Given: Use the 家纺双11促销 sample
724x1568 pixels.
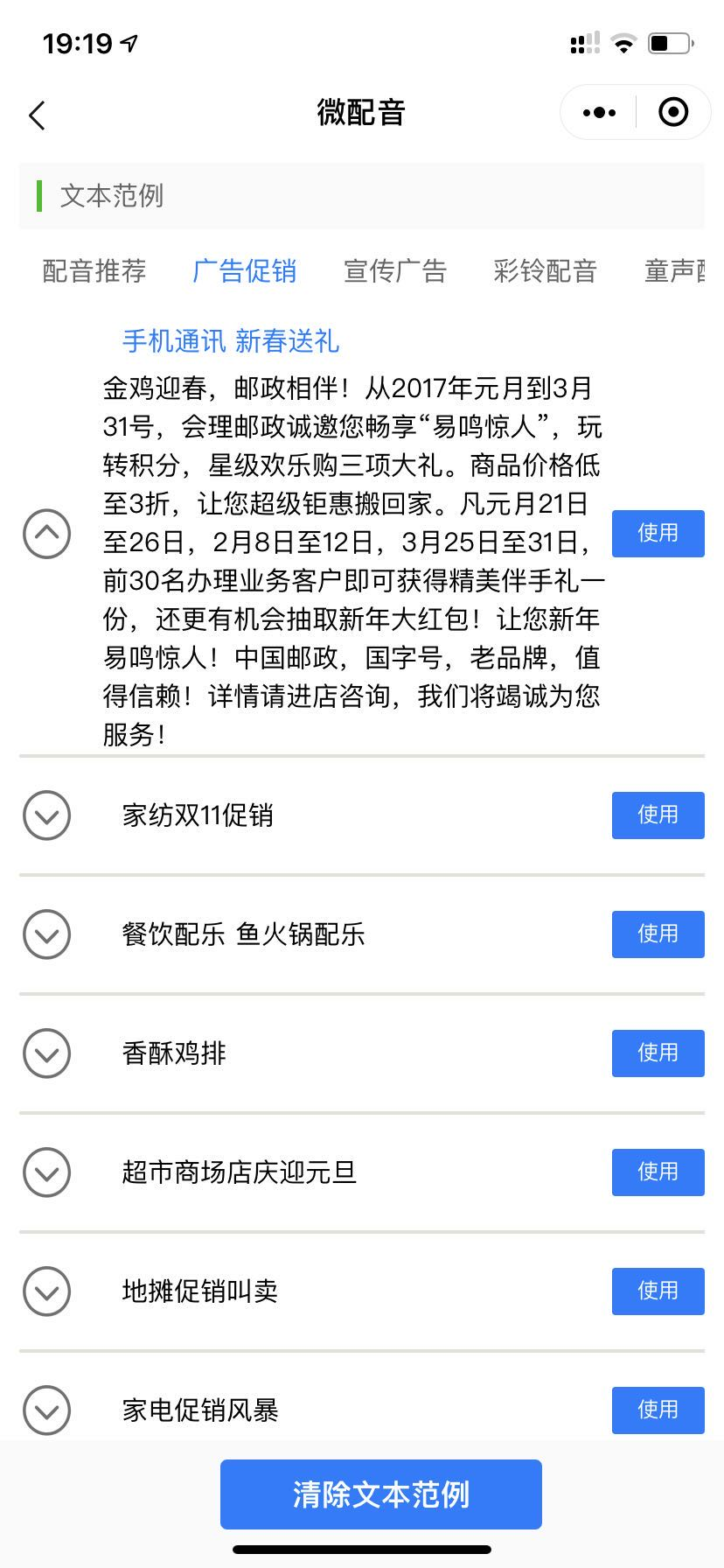Looking at the screenshot, I should click(x=658, y=815).
